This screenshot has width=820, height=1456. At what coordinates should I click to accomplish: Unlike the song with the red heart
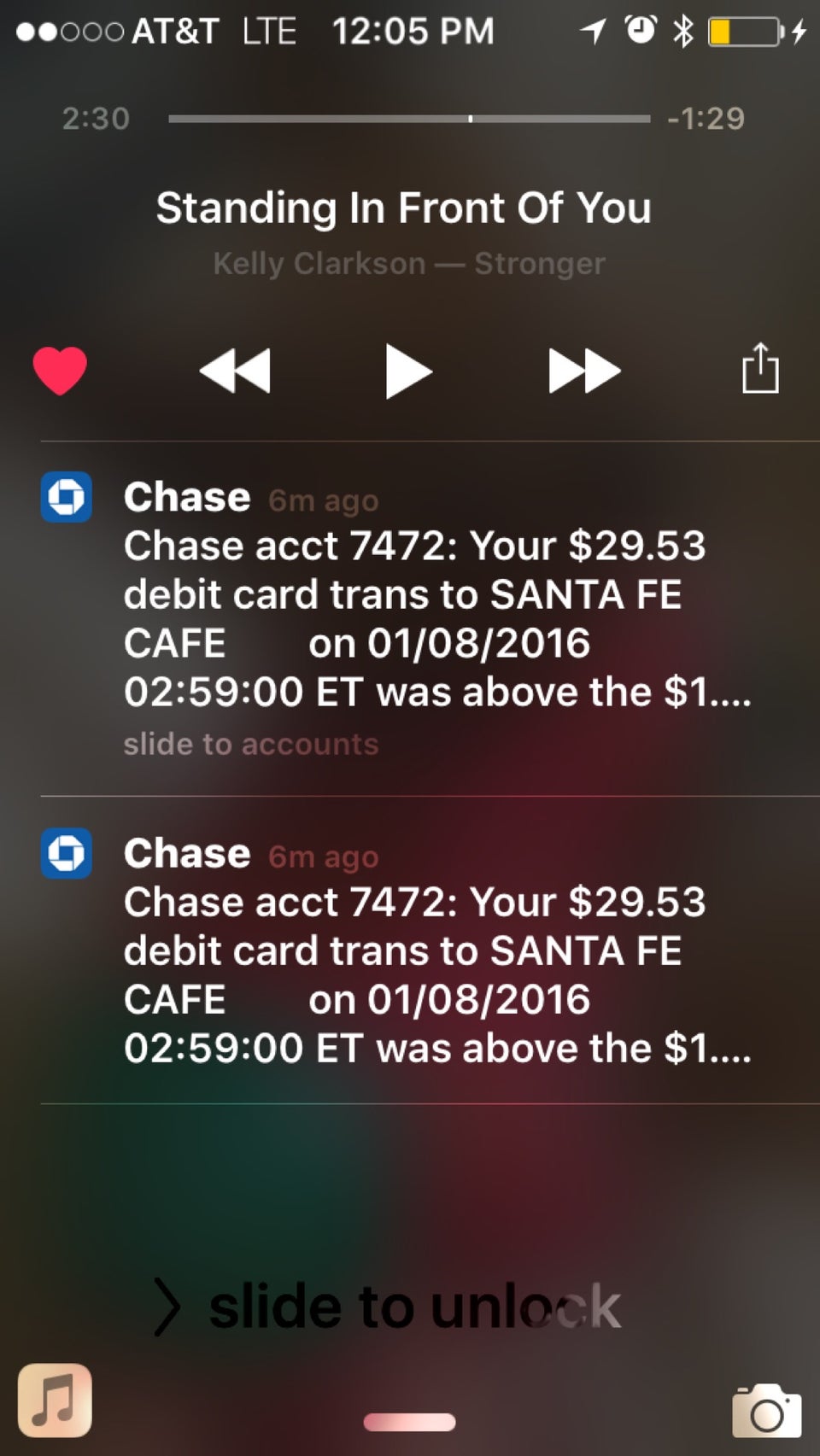[x=60, y=371]
